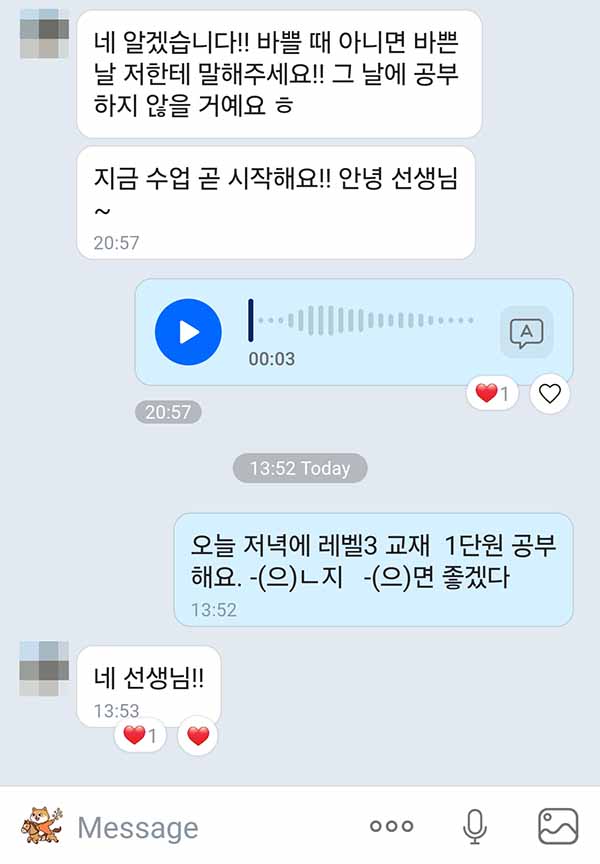
Task: Open more options with three circles
Action: point(391,826)
